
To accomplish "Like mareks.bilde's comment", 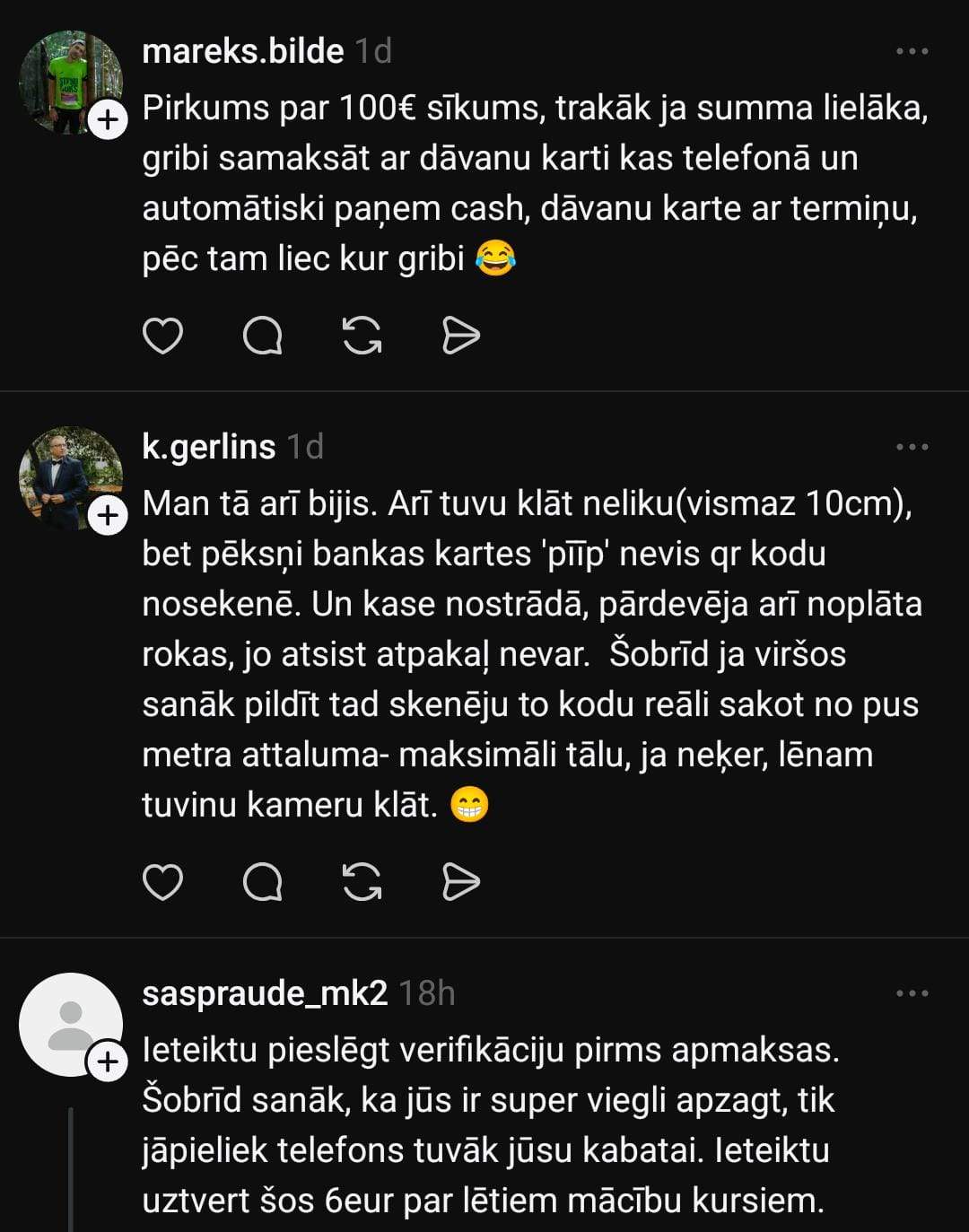I will pyautogui.click(x=162, y=336).
